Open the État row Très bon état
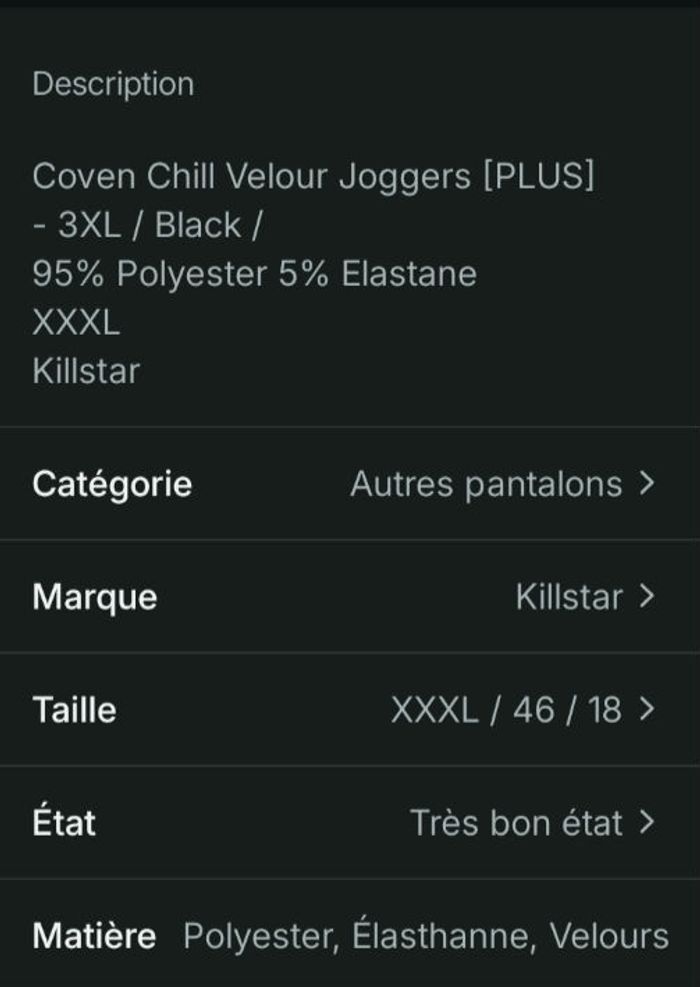Screen dimensions: 700x987 point(350,823)
